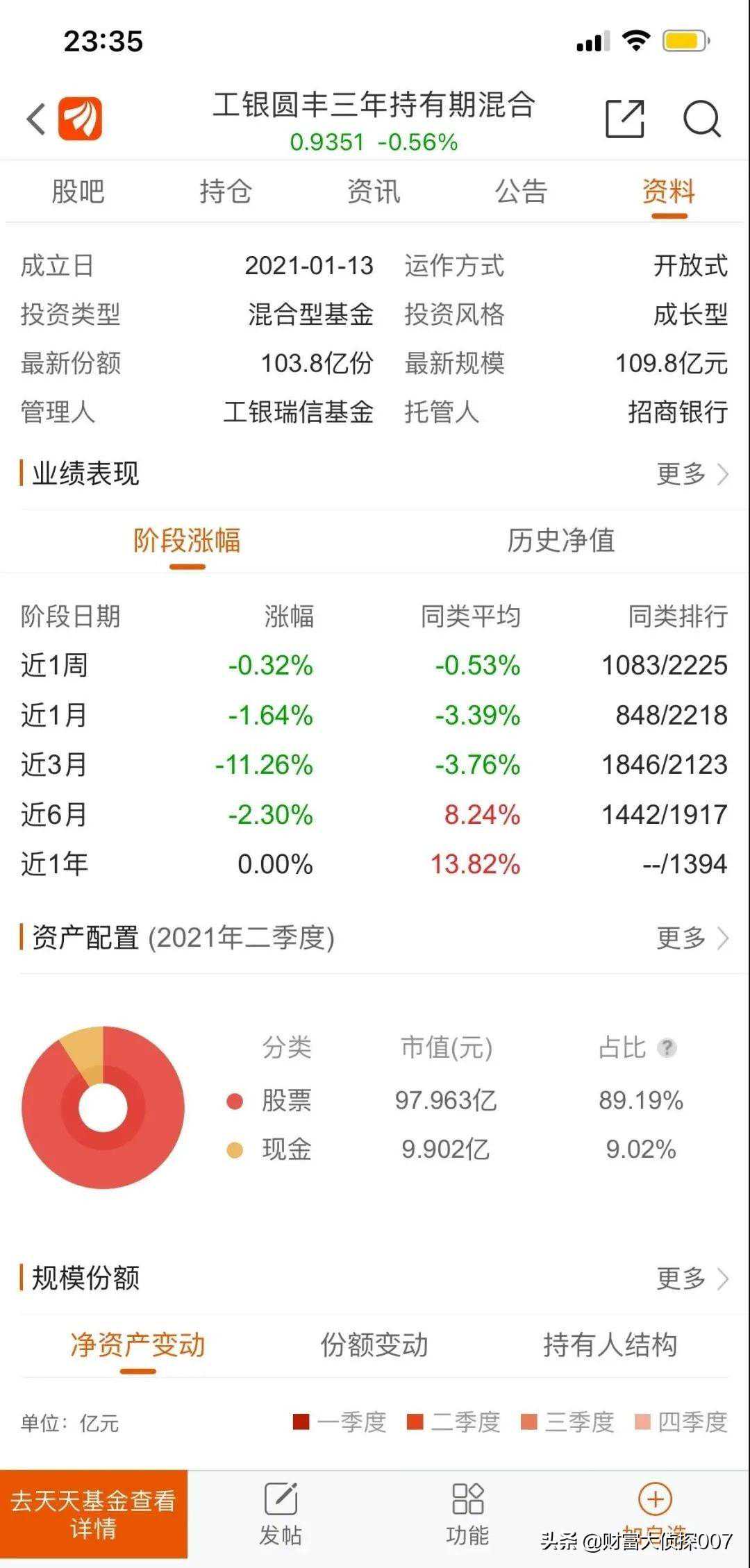The height and width of the screenshot is (1568, 750).
Task: Switch to 持有人结构 tab
Action: [610, 1344]
